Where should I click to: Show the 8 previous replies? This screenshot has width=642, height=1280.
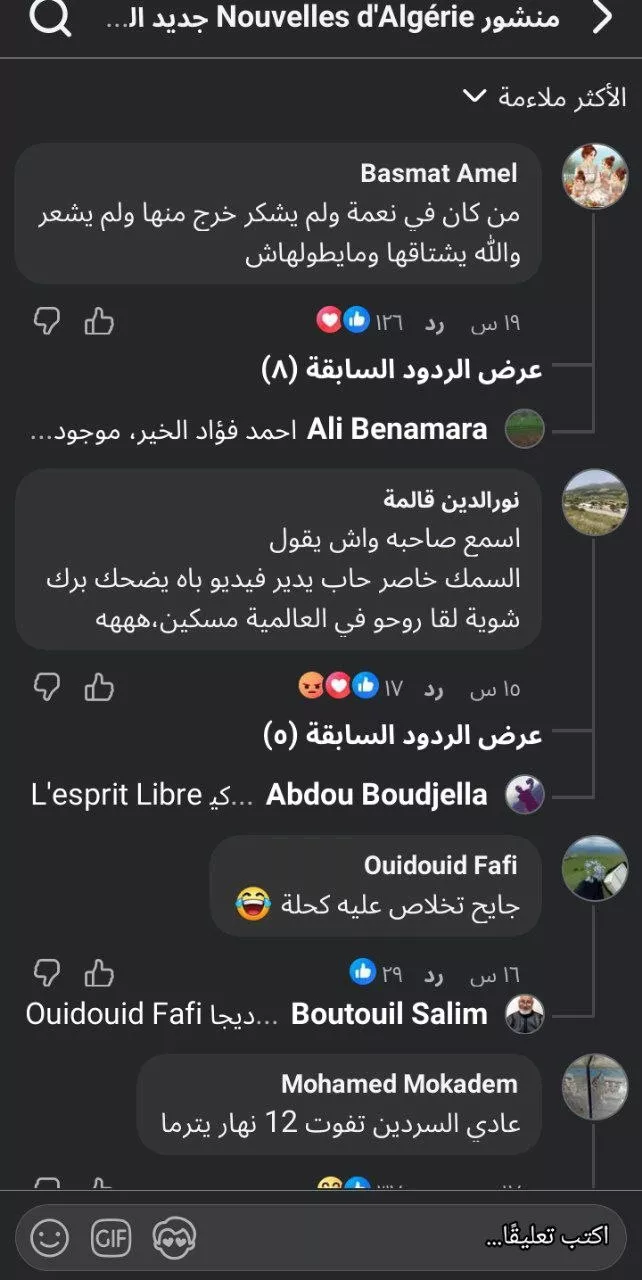pyautogui.click(x=402, y=371)
